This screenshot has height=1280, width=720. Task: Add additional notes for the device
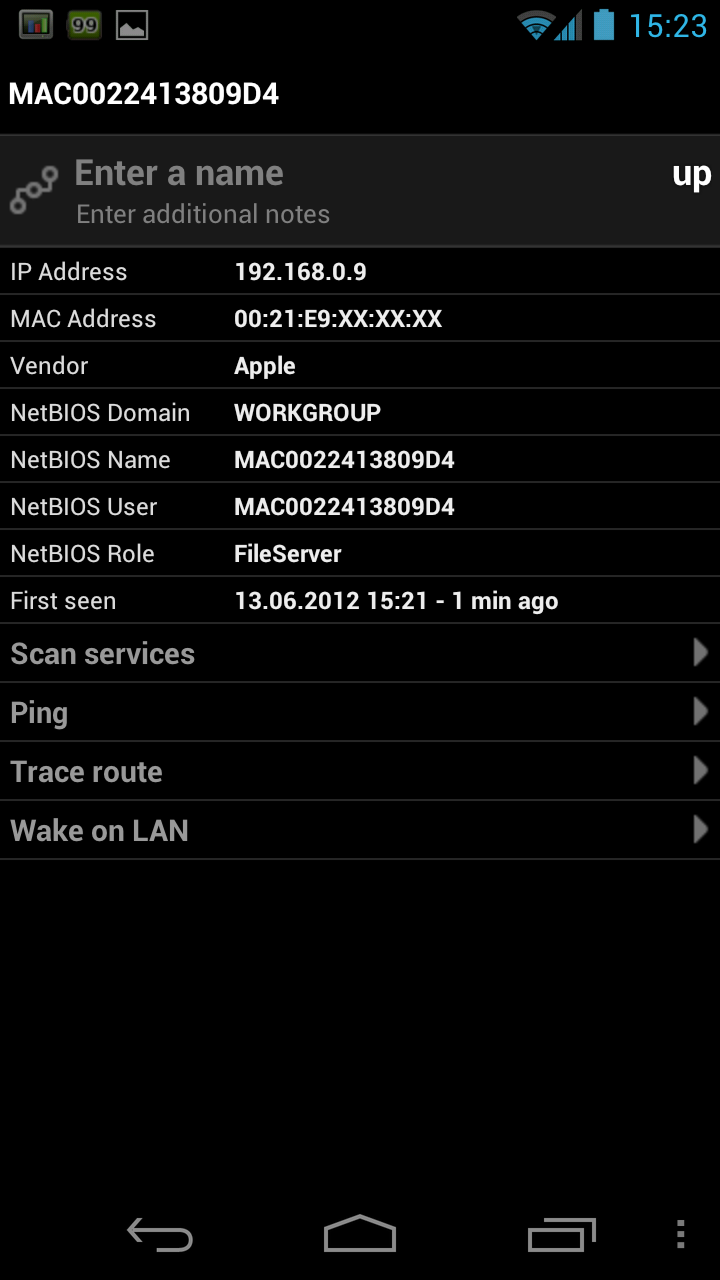203,214
